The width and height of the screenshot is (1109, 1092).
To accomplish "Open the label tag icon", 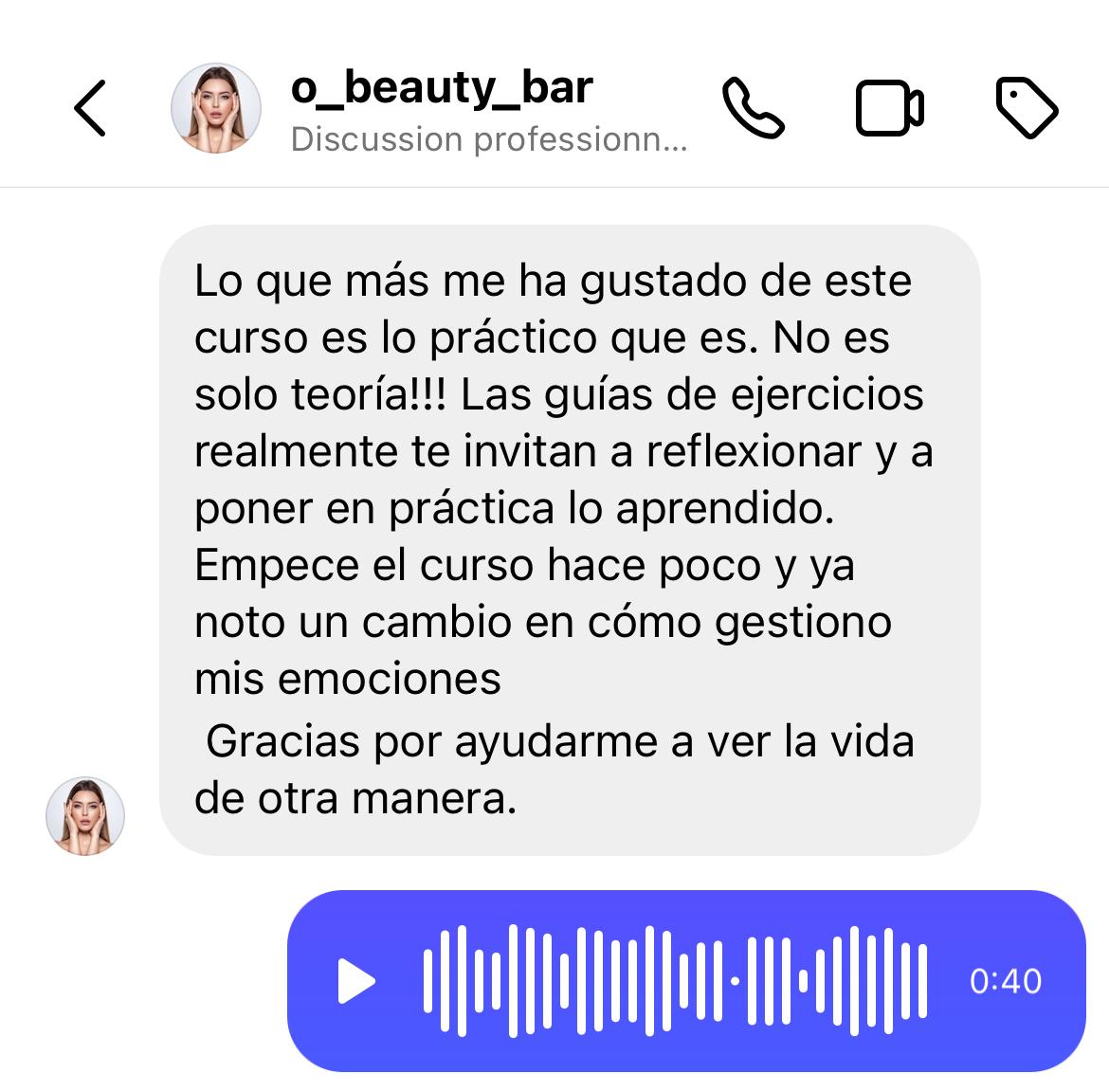I will click(1027, 107).
